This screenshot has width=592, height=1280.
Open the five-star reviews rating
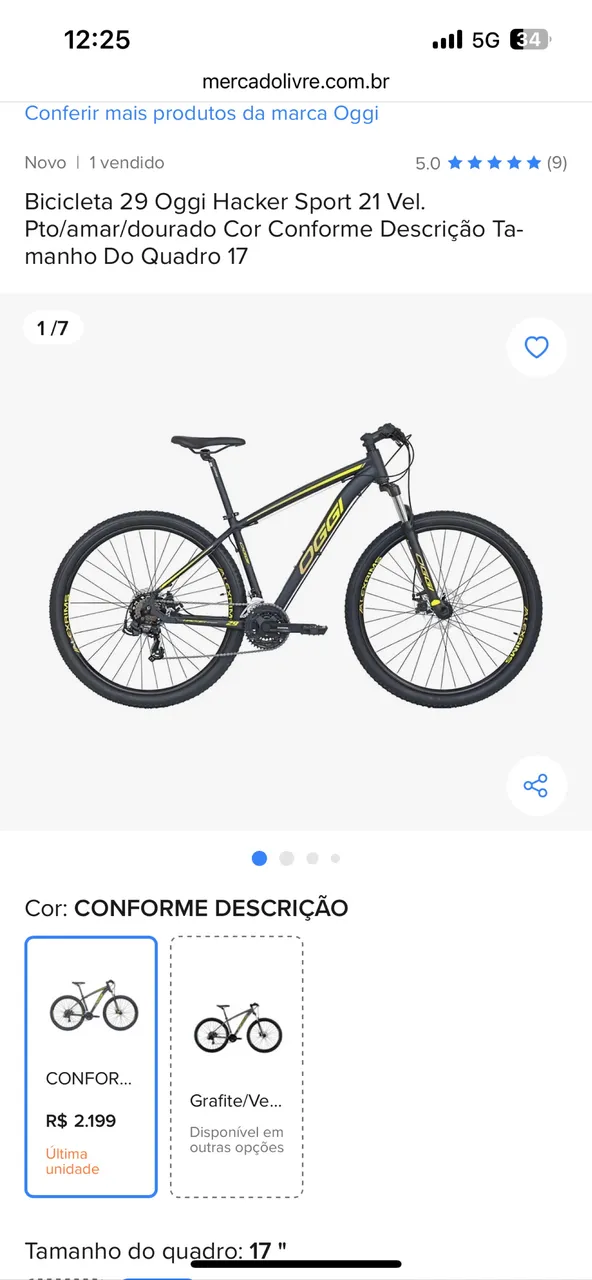pyautogui.click(x=491, y=163)
